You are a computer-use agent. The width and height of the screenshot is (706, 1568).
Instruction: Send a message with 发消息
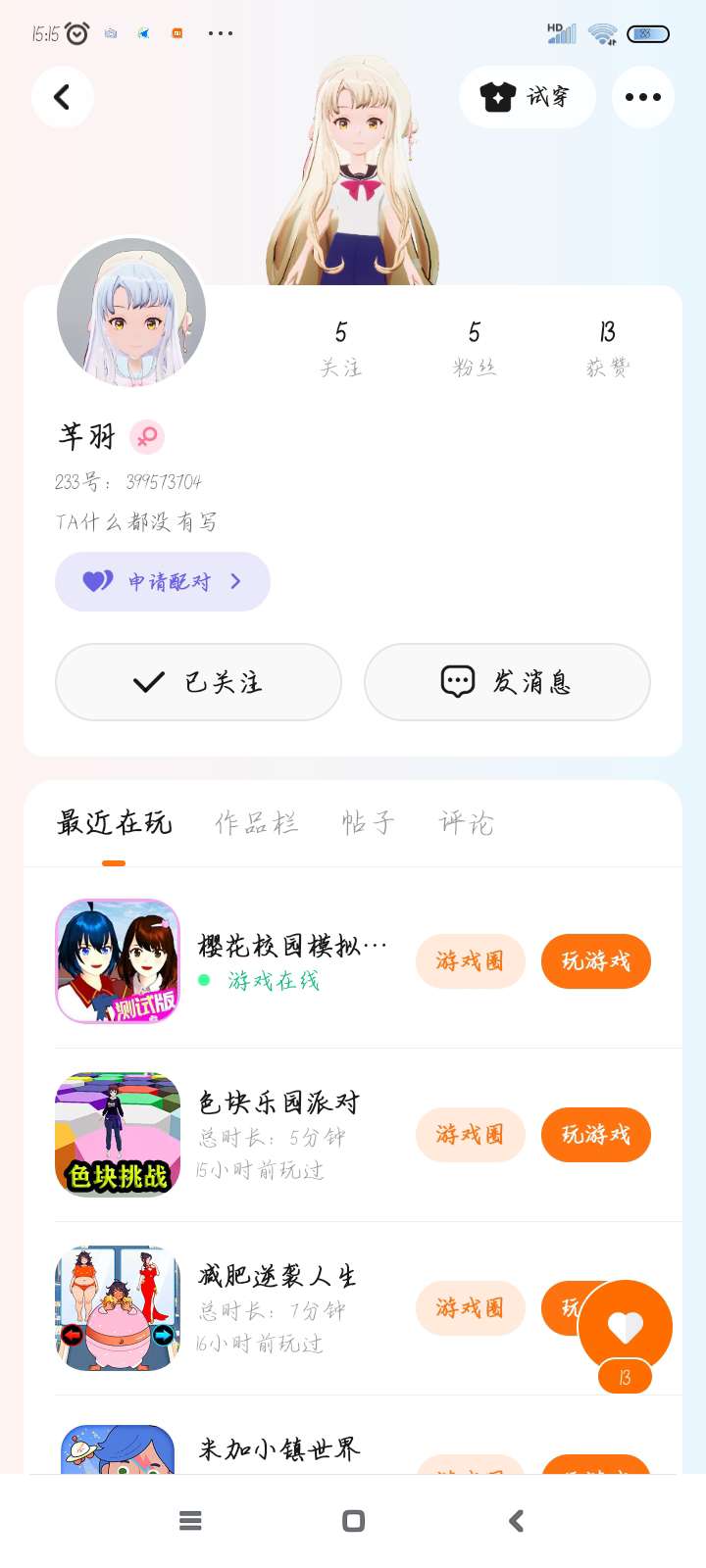pos(507,682)
